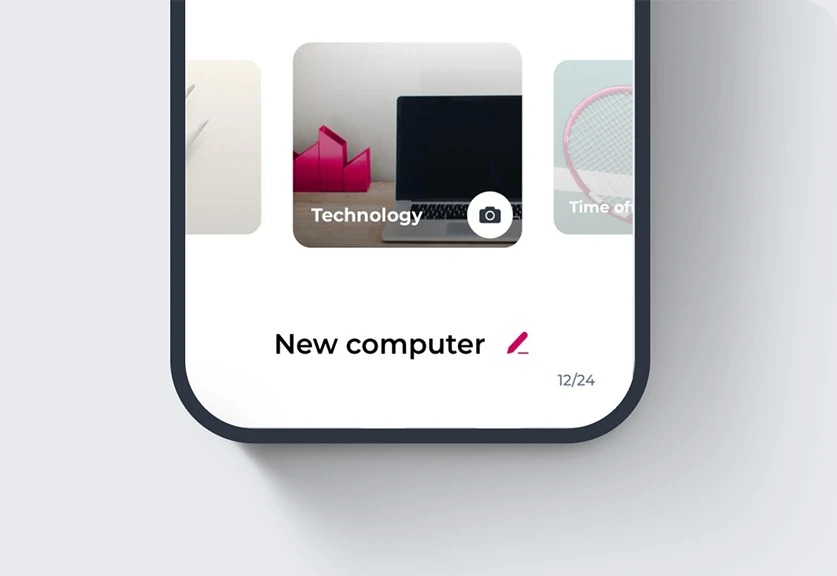Open the beige card left of Technology

pyautogui.click(x=224, y=148)
